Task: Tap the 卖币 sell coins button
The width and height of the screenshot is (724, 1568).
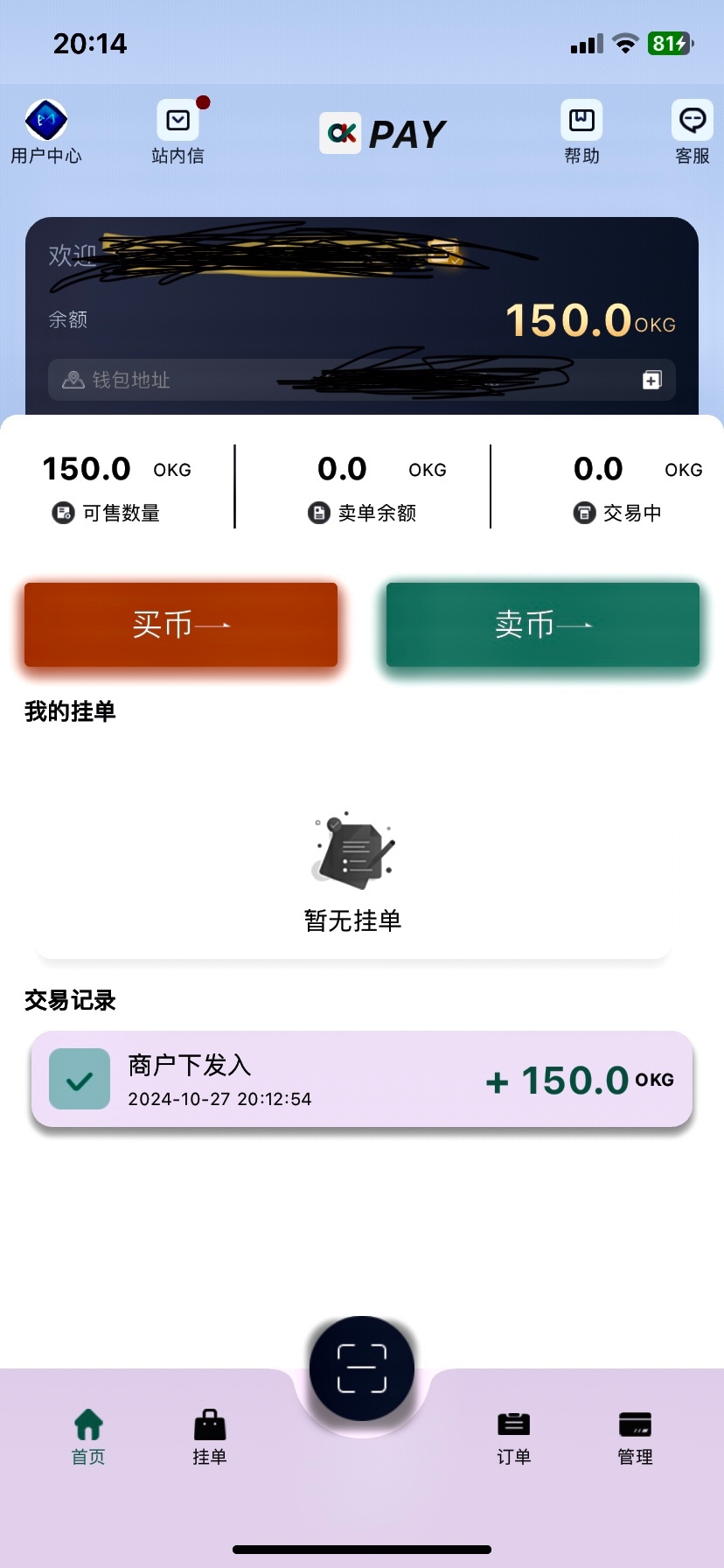Action: (543, 625)
